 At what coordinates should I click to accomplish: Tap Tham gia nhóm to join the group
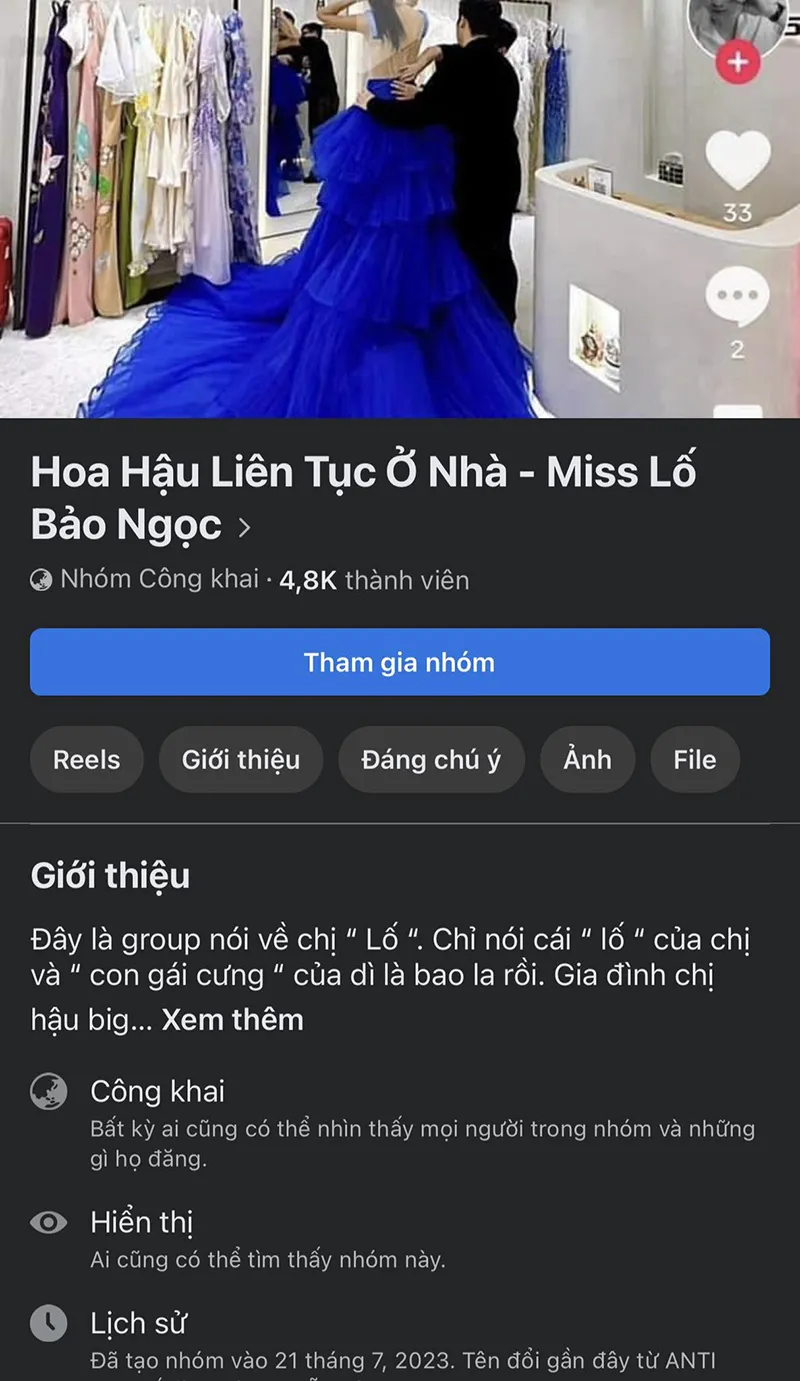tap(400, 662)
